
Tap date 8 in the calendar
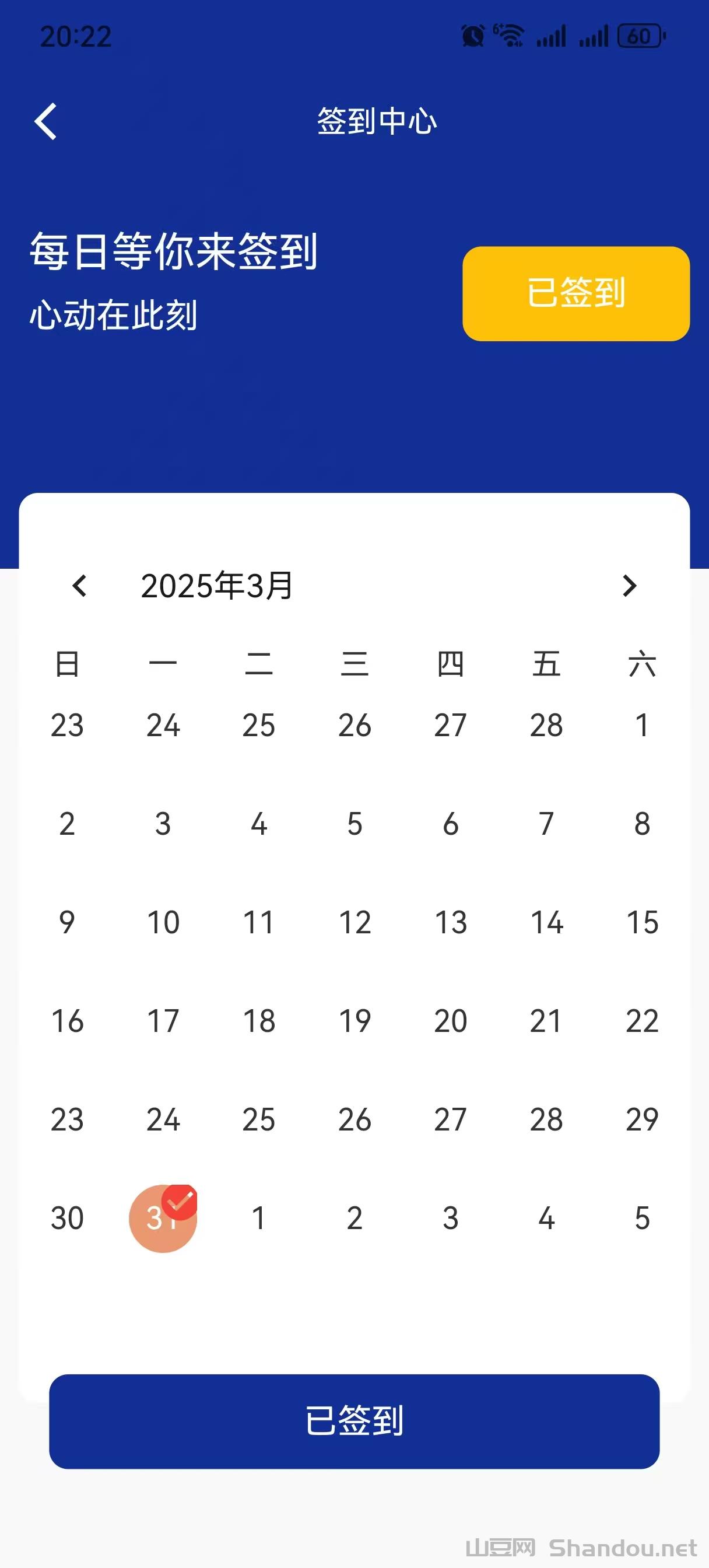click(x=642, y=824)
